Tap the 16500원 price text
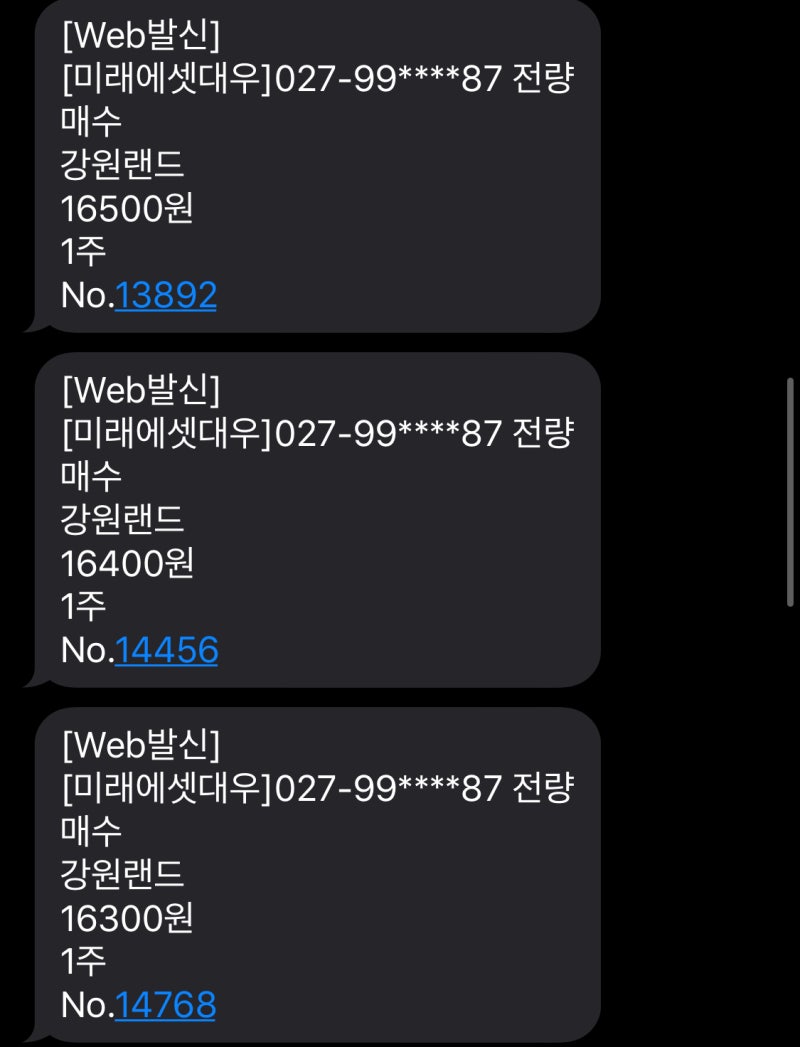Screen dimensions: 800x1047 pos(124,207)
